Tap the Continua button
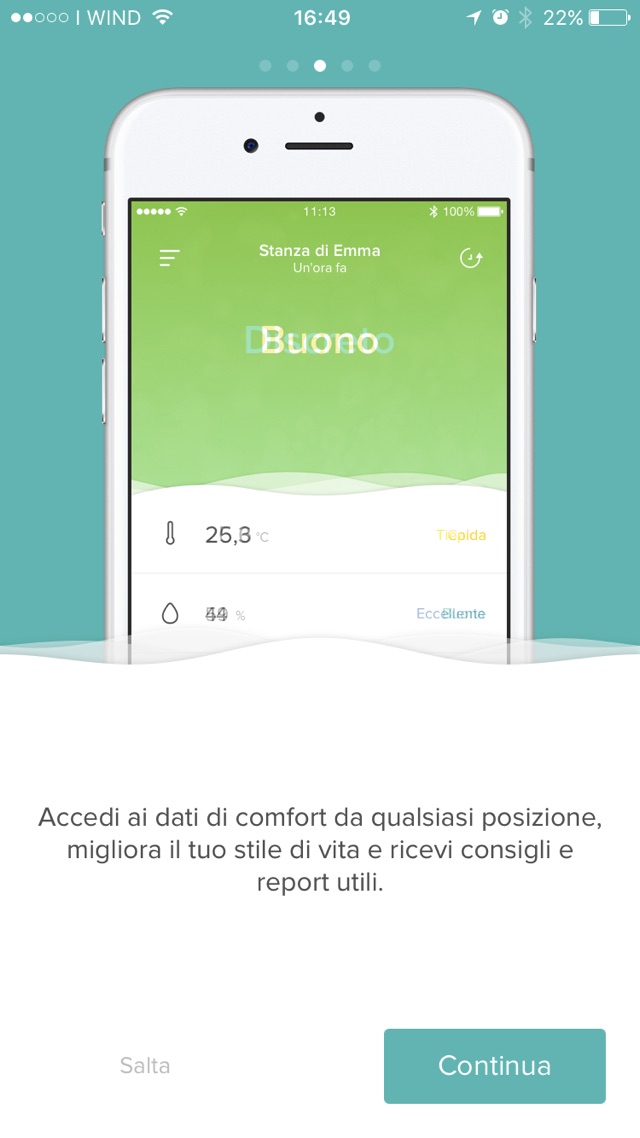 [494, 1065]
